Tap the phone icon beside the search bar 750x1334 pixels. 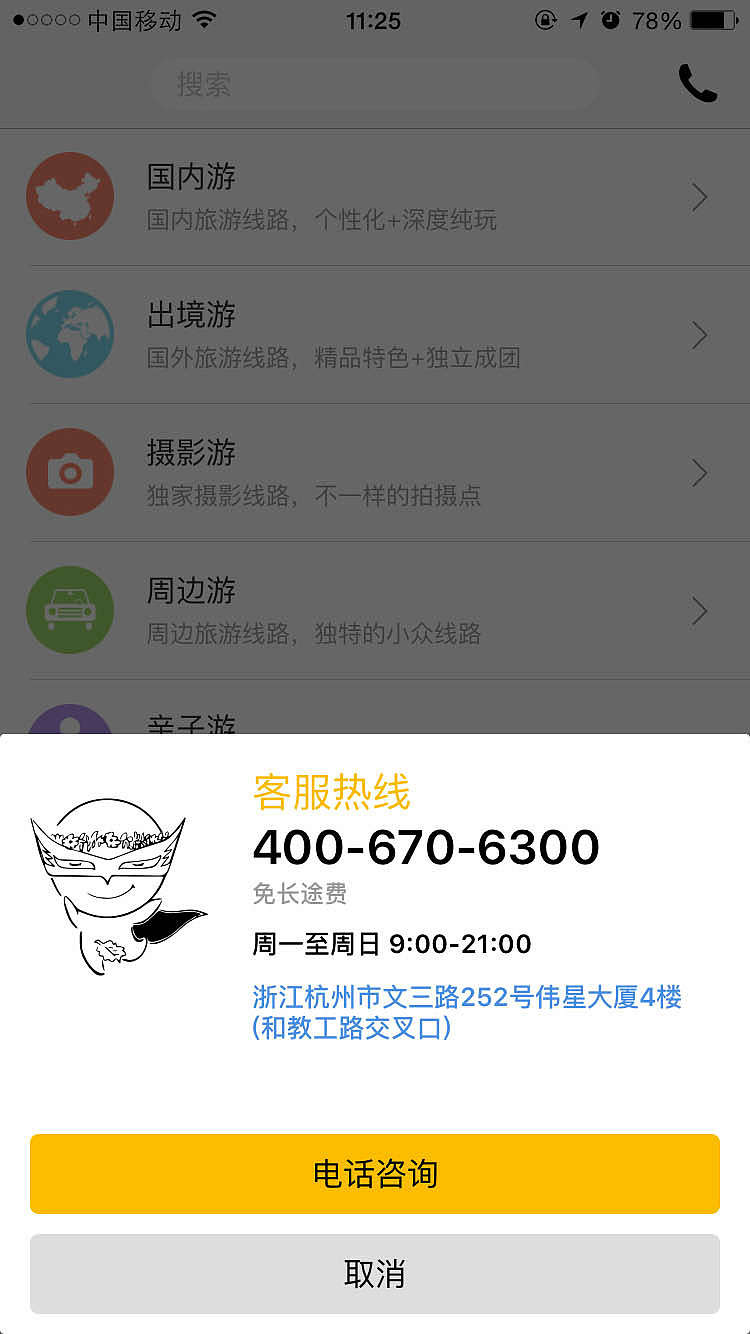pyautogui.click(x=697, y=84)
